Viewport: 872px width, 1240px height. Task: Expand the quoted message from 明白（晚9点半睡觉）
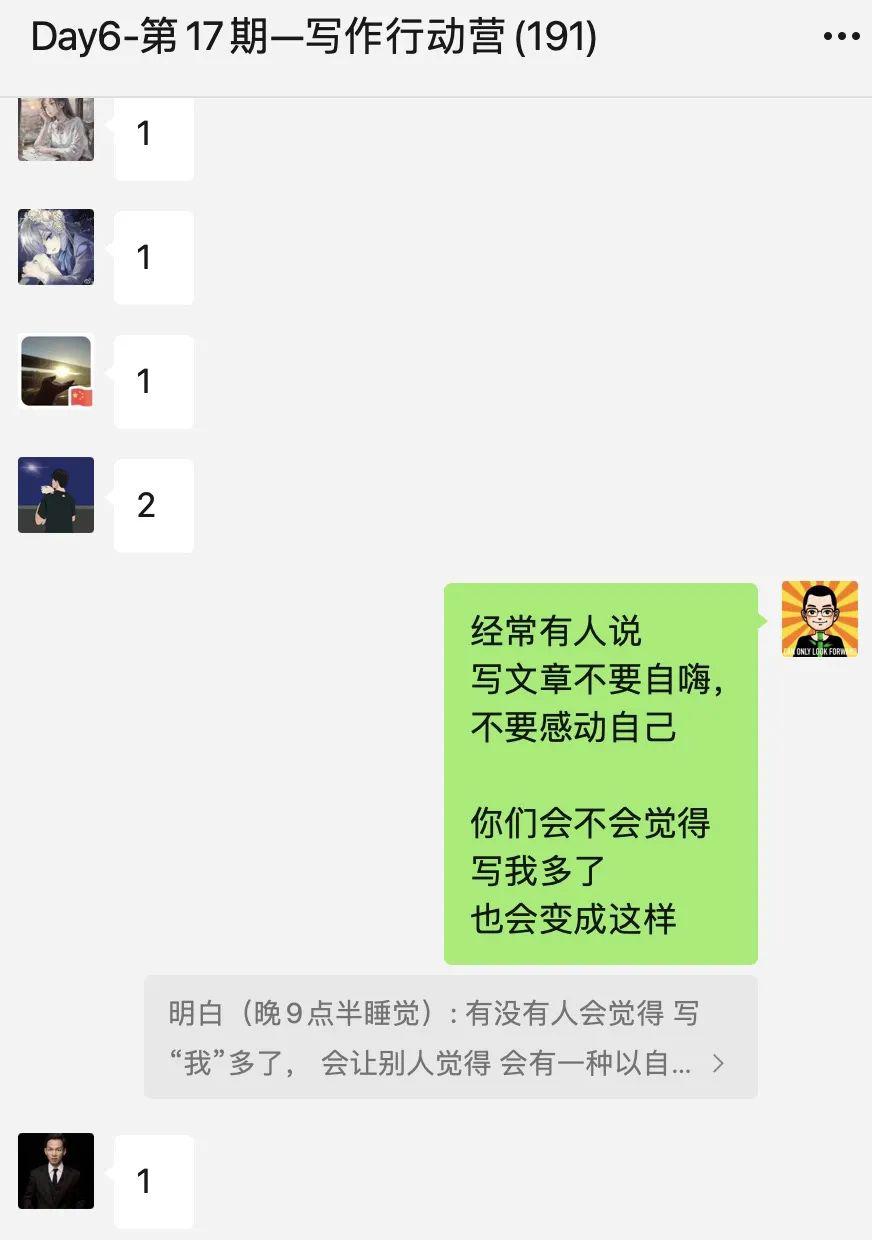[430, 1037]
